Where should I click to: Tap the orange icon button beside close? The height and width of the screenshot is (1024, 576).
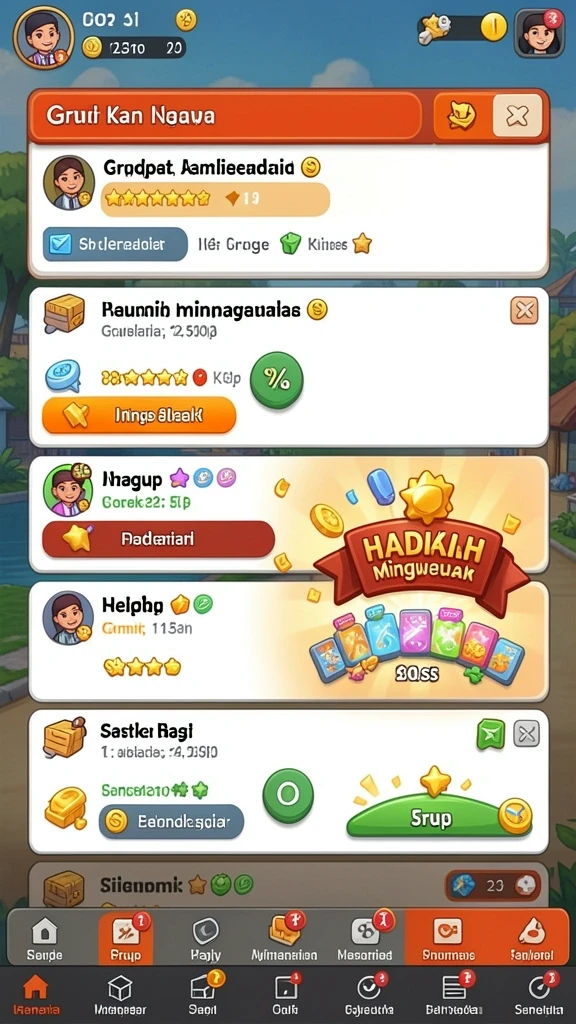[x=462, y=116]
